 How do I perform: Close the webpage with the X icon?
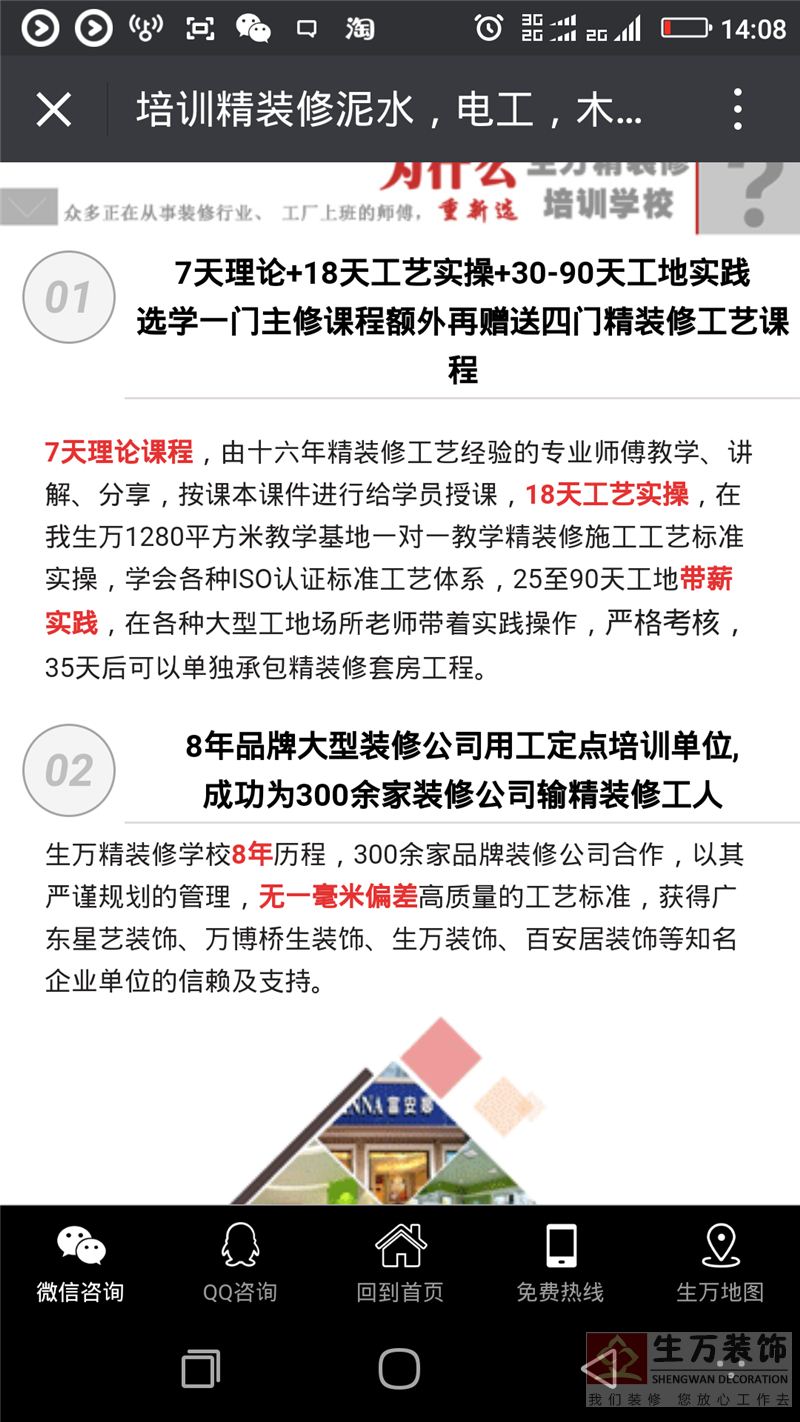[54, 109]
